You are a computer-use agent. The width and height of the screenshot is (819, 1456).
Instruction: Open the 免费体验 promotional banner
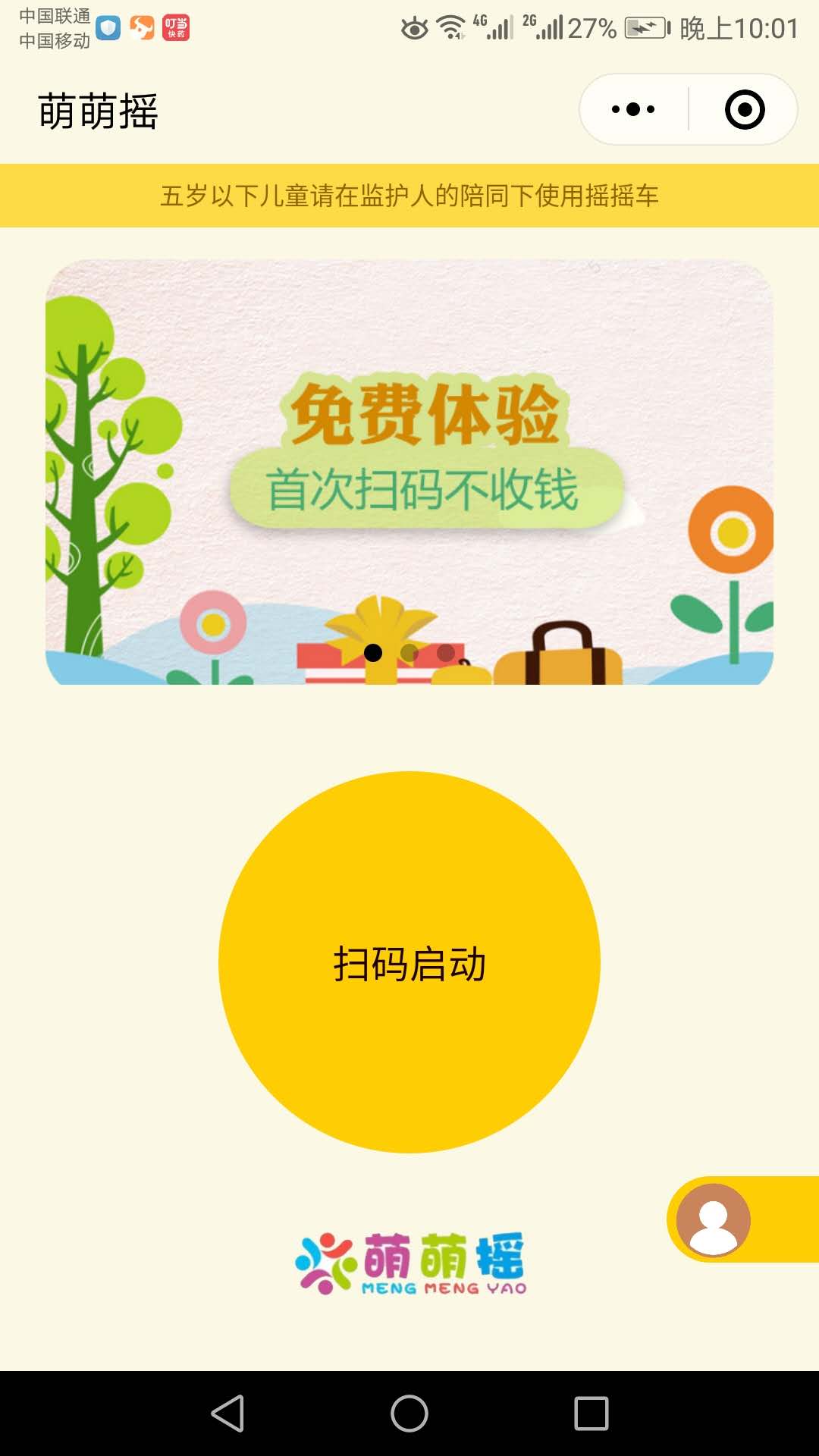pyautogui.click(x=409, y=455)
